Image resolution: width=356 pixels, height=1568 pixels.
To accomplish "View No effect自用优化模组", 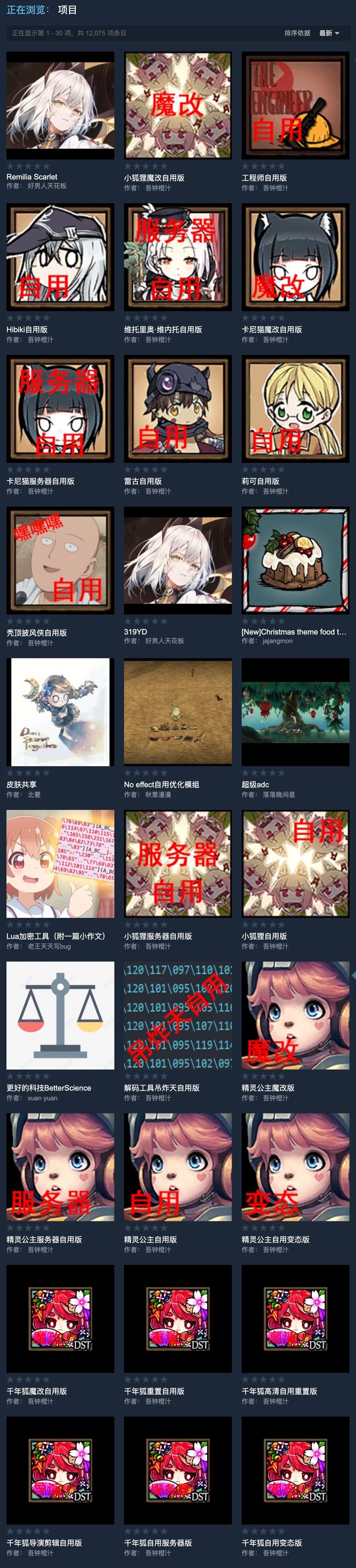I will (x=178, y=712).
